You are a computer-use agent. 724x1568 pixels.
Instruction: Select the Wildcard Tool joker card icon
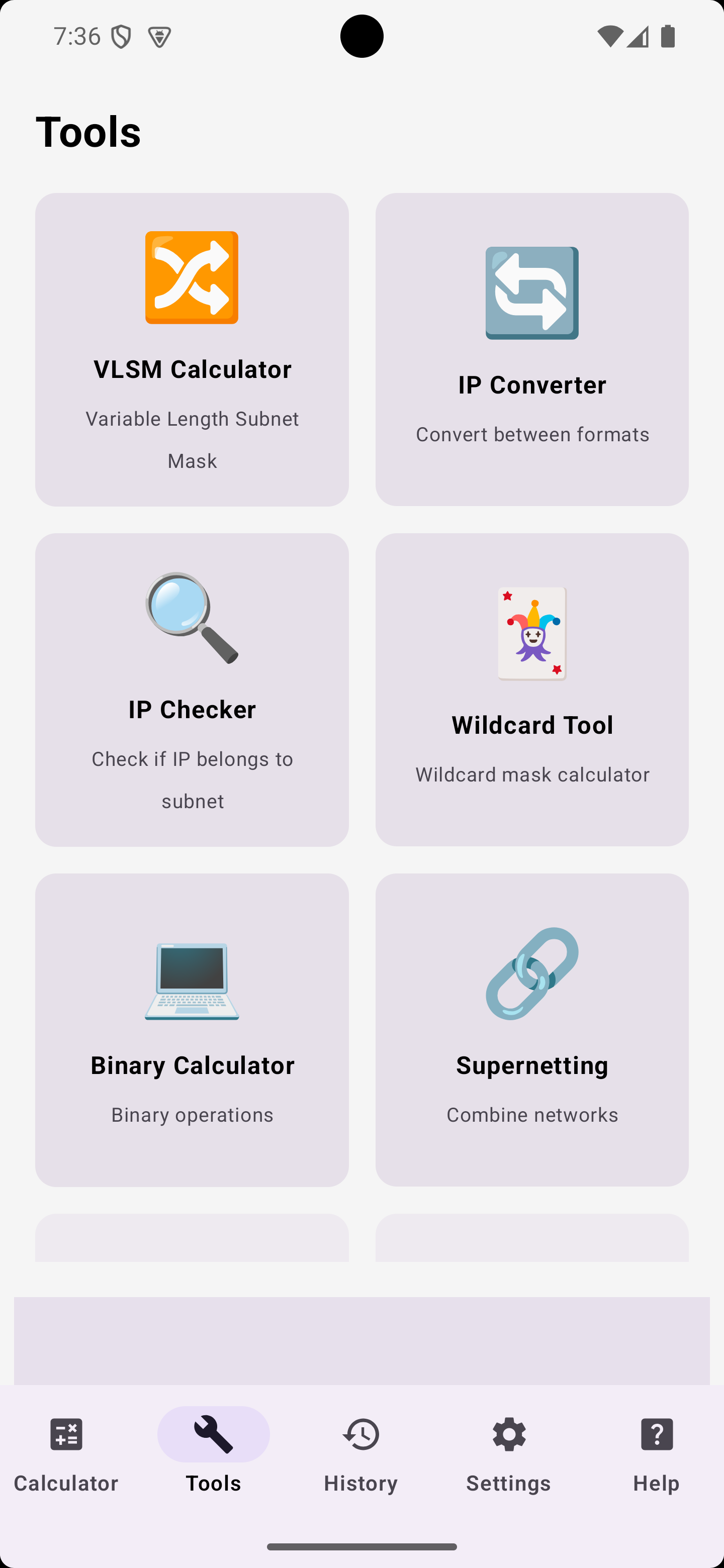click(532, 634)
